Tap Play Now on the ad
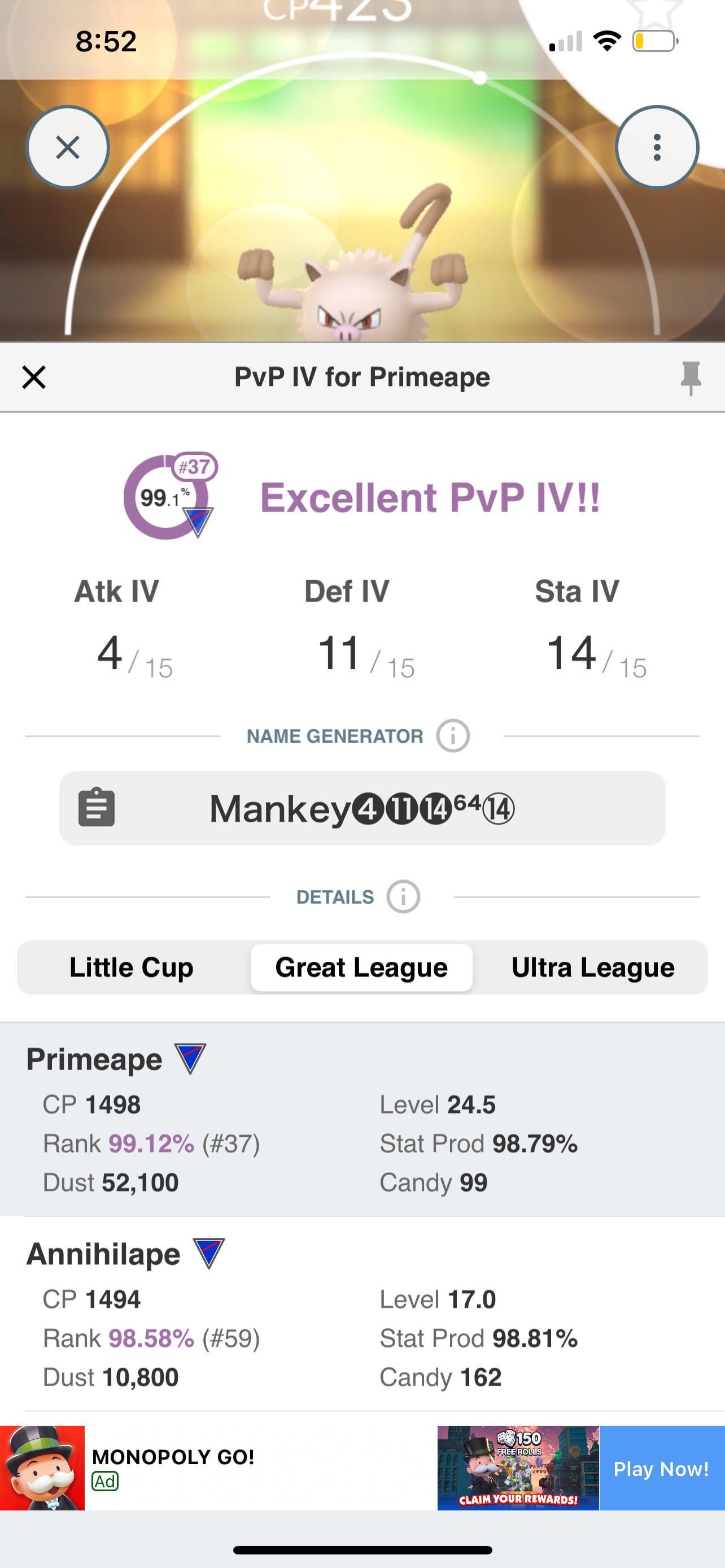 (661, 1468)
